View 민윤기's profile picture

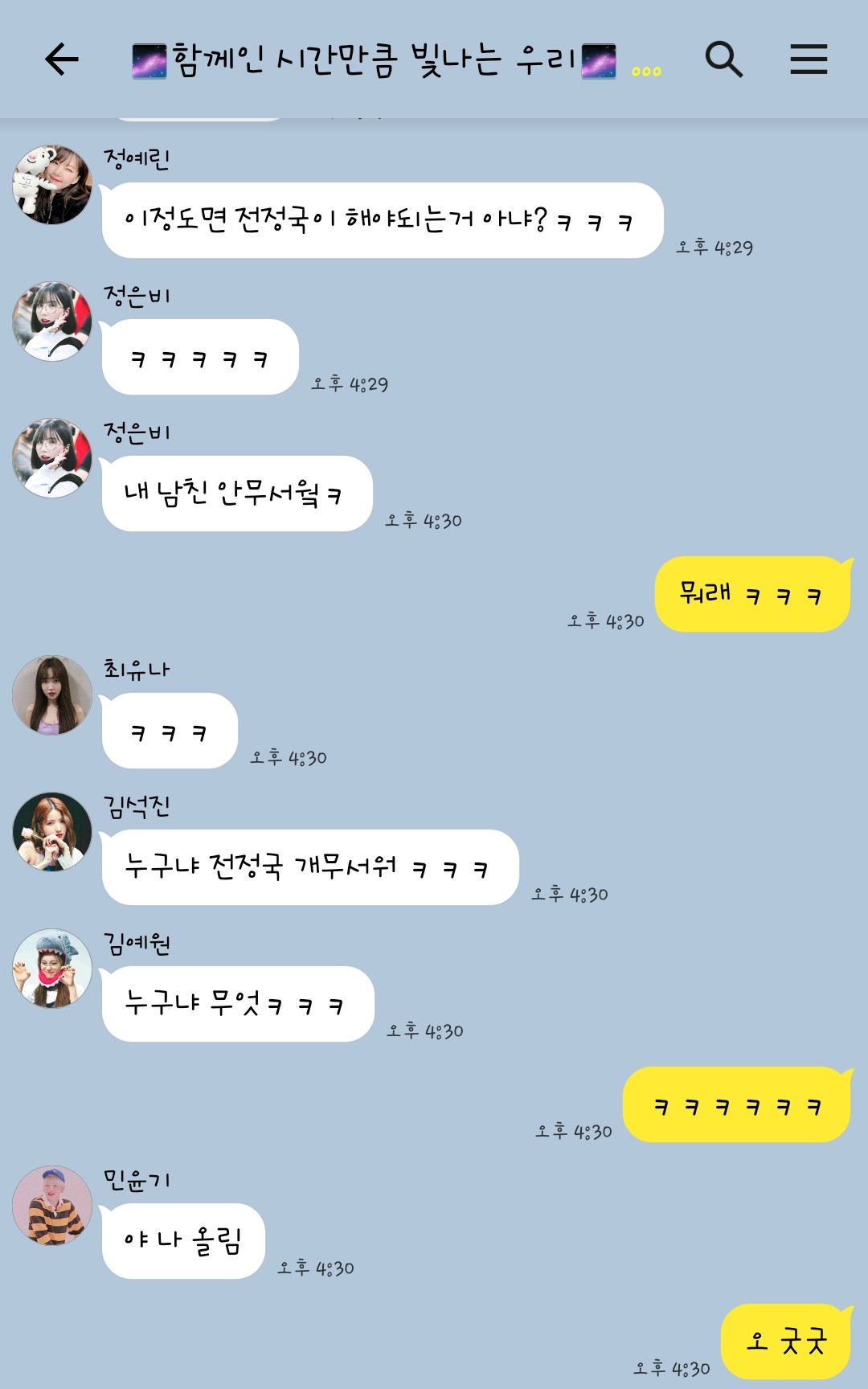(x=52, y=1206)
